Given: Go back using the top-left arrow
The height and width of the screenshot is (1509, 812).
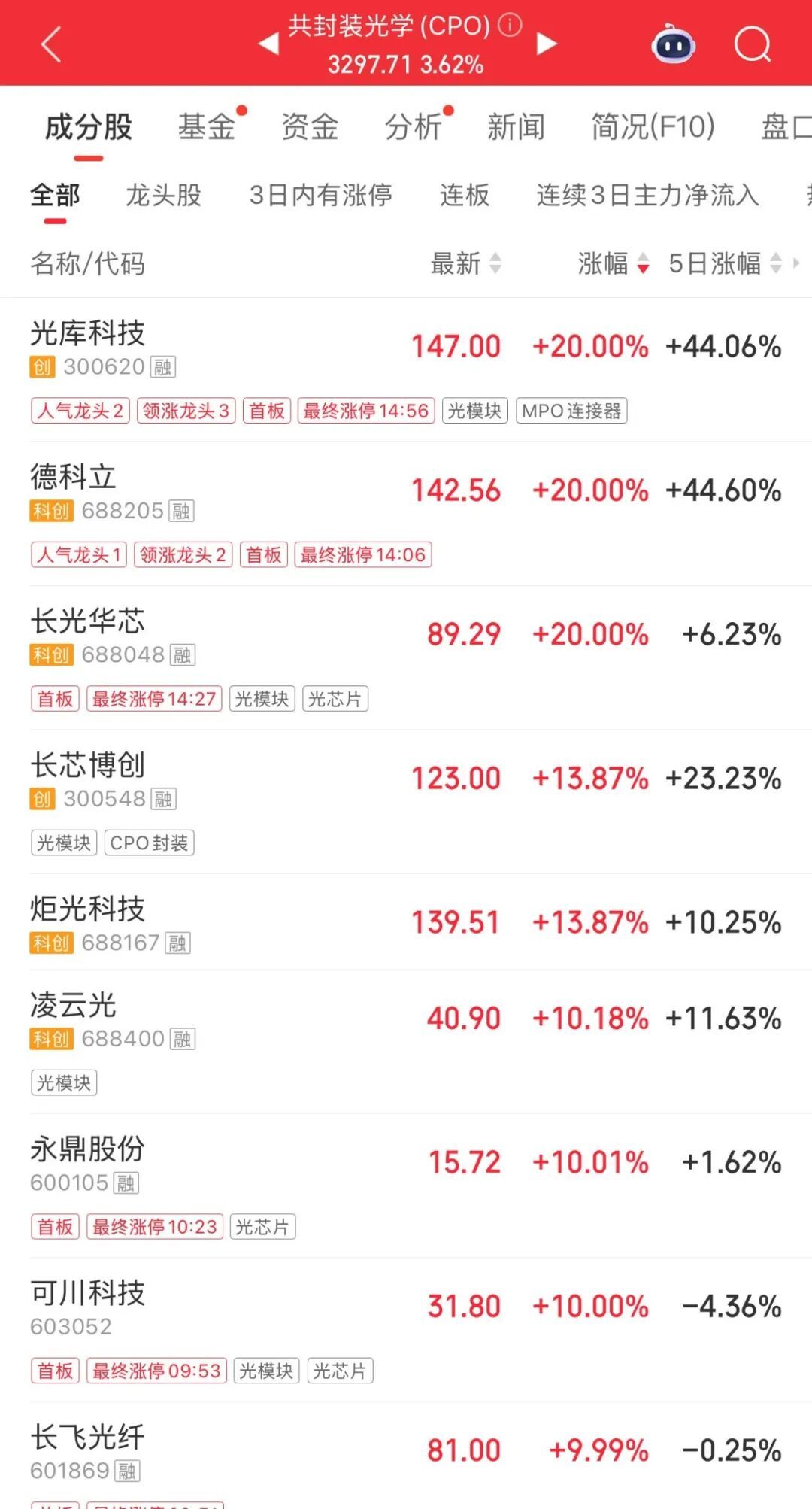Looking at the screenshot, I should click(x=51, y=44).
